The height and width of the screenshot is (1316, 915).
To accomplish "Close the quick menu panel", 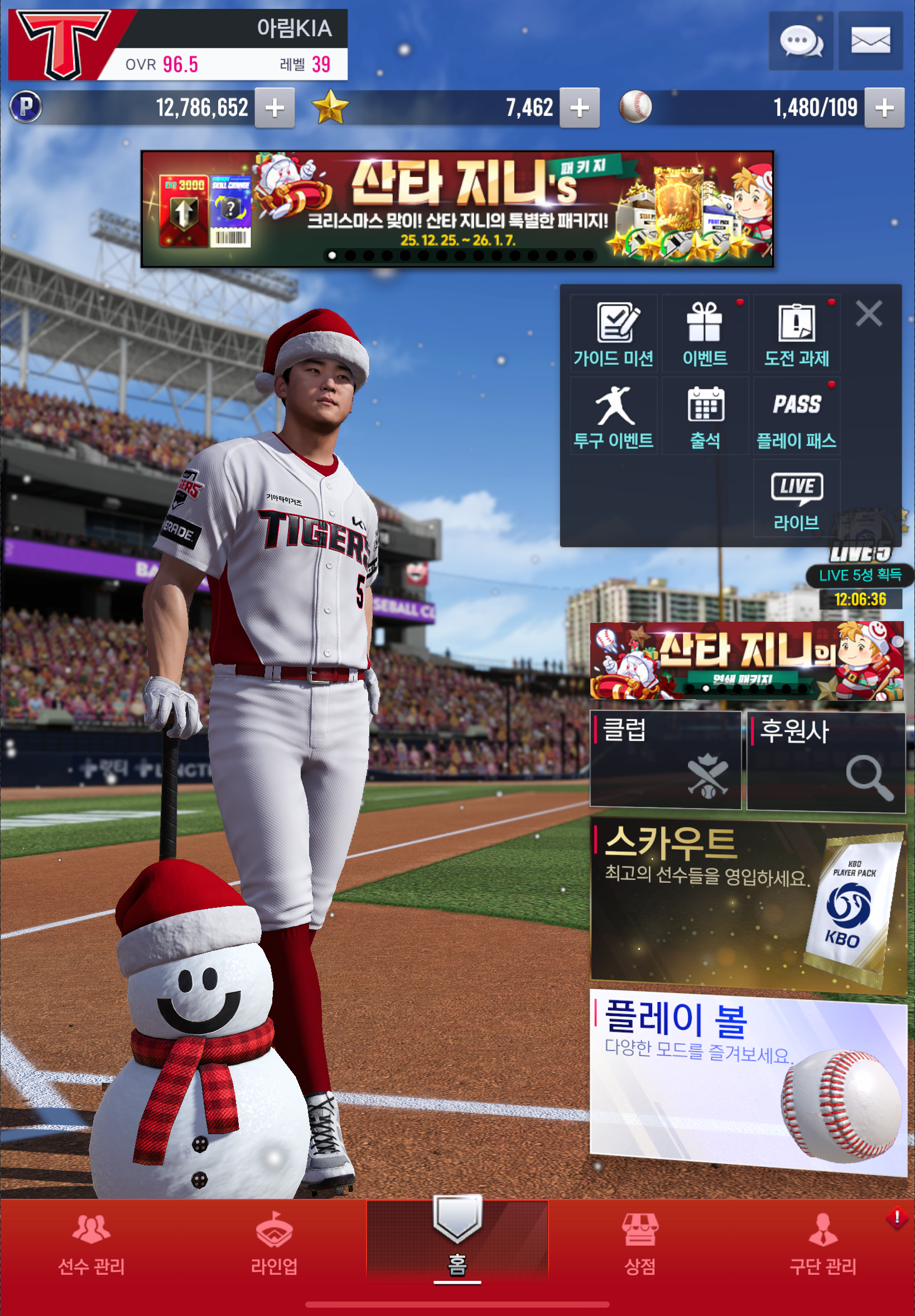I will 869,314.
